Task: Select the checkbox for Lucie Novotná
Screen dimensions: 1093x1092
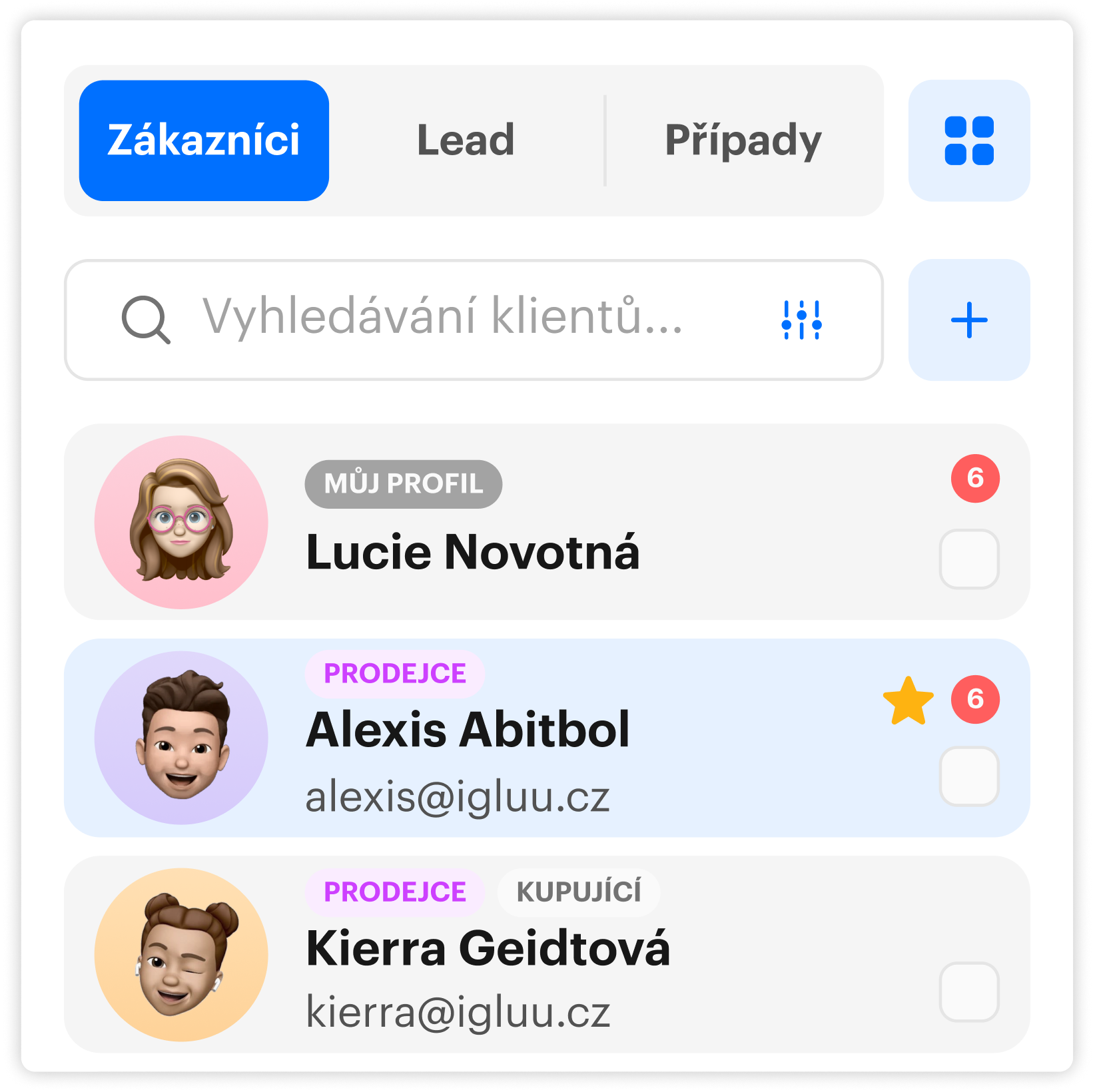Action: [x=968, y=559]
